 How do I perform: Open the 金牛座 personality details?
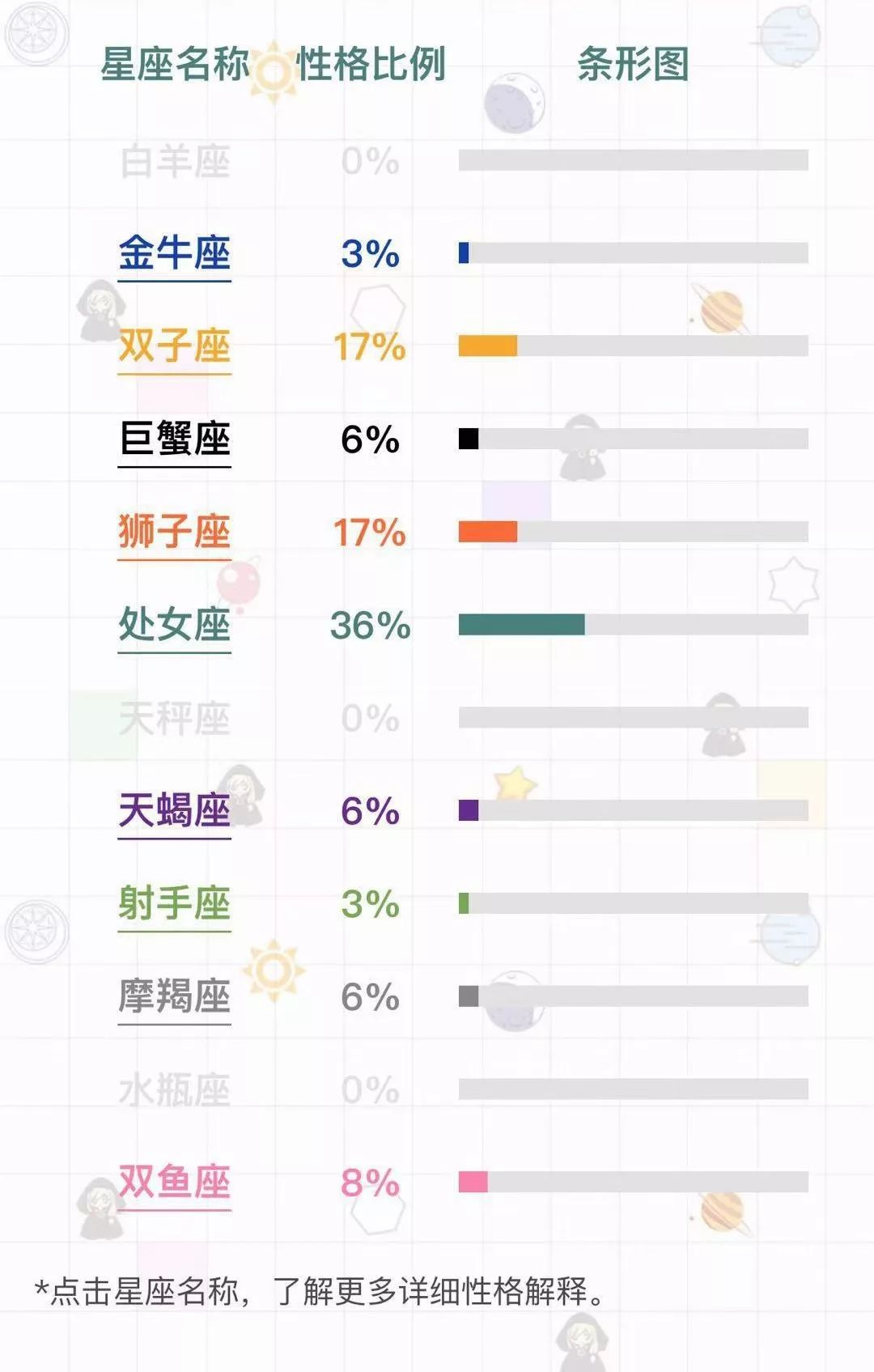(175, 253)
